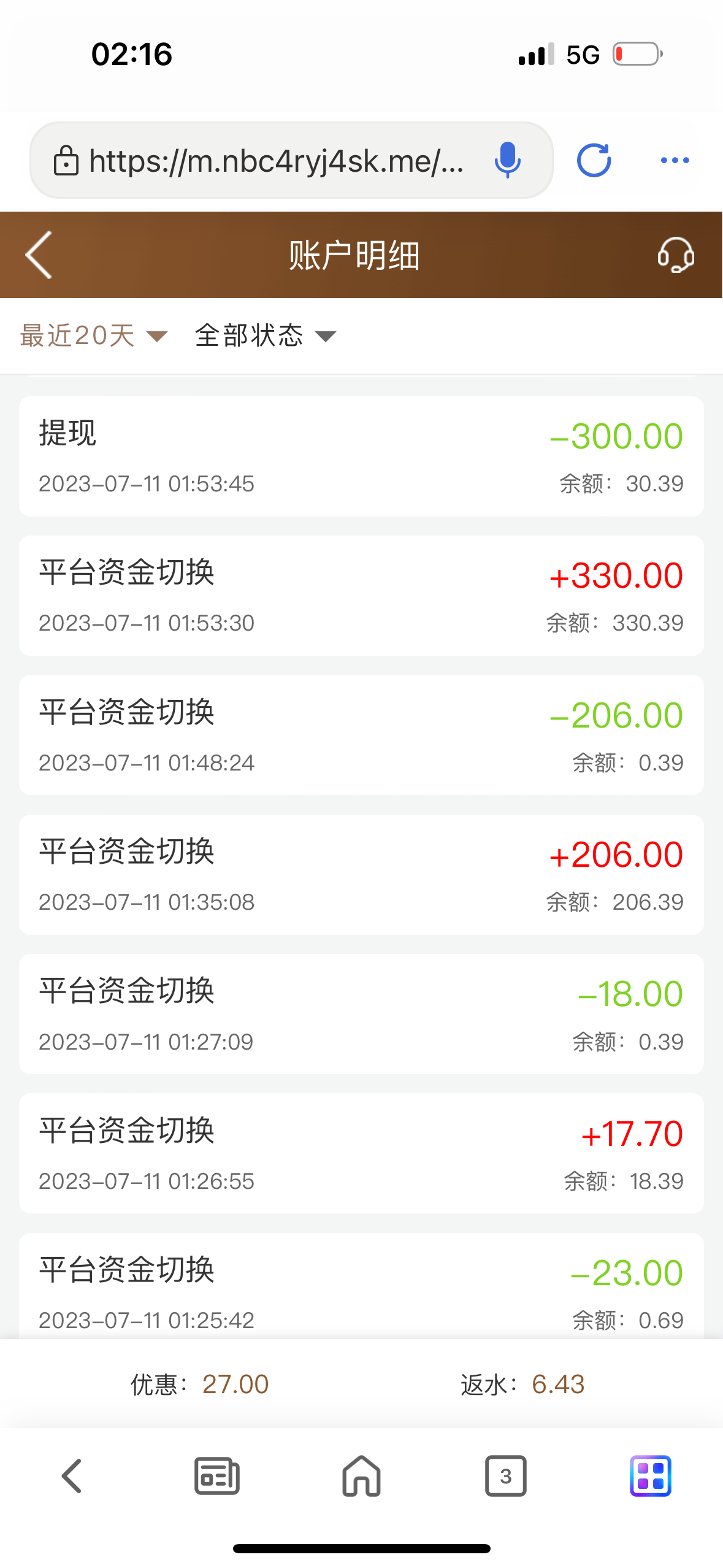
Task: Go back from the 账户明细 page
Action: (x=39, y=255)
